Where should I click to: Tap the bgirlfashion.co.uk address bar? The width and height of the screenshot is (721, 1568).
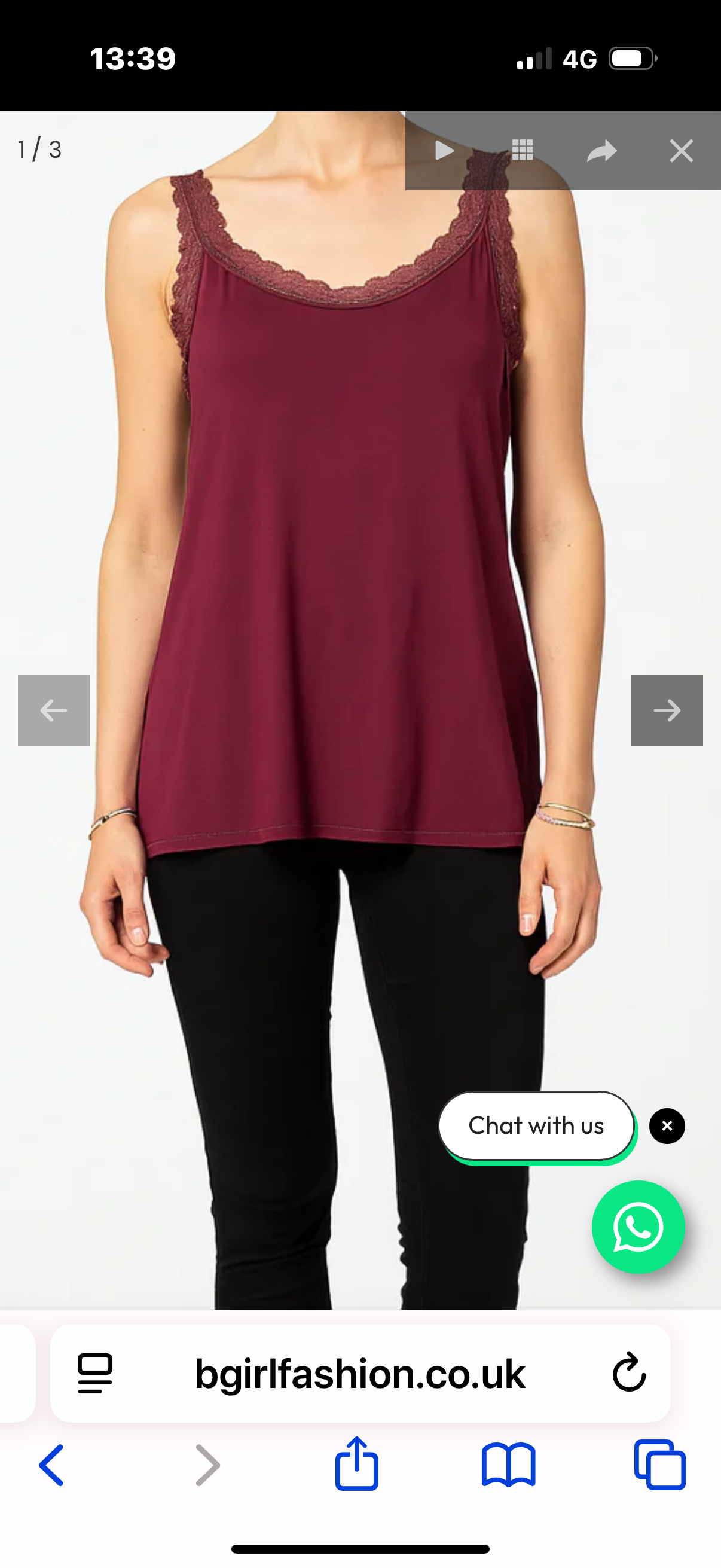pos(360,1374)
